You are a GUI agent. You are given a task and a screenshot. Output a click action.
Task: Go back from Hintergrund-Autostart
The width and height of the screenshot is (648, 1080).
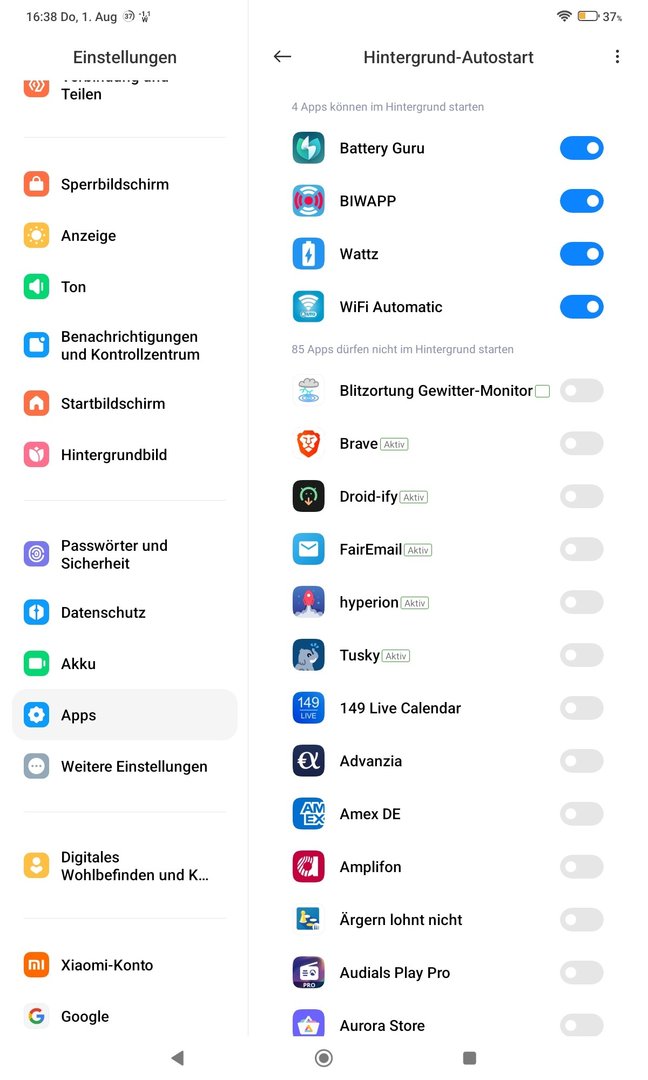coord(282,57)
